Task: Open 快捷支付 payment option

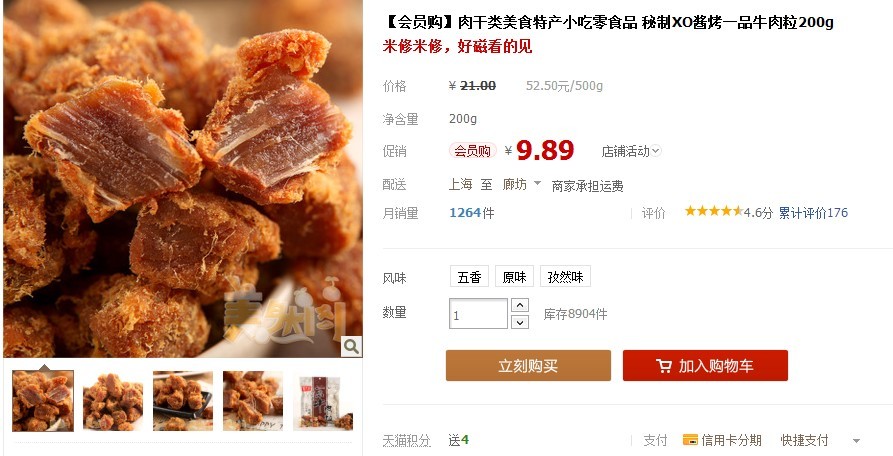Action: point(804,440)
